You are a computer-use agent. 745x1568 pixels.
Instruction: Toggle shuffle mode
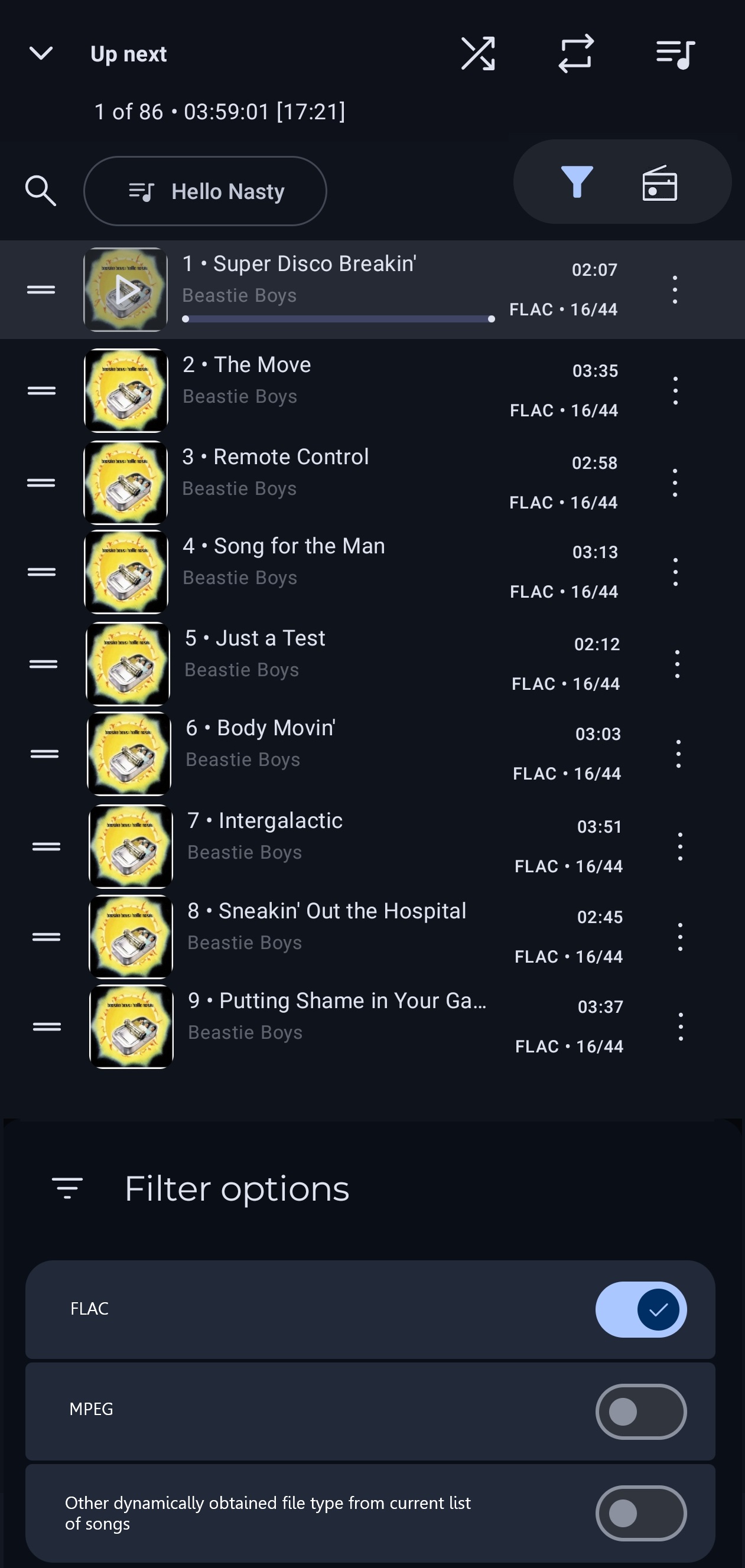477,54
